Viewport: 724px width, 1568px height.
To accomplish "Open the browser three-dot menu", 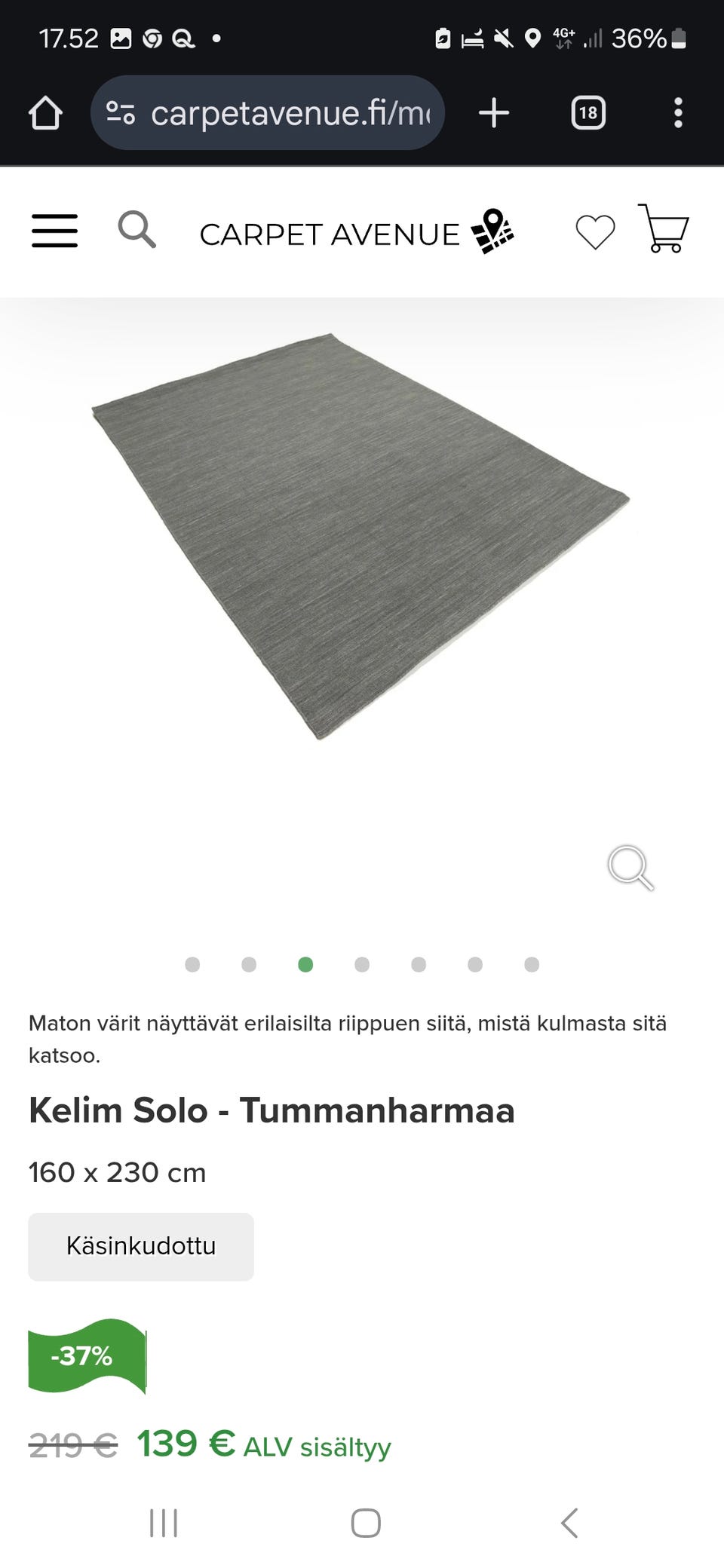I will (x=678, y=113).
